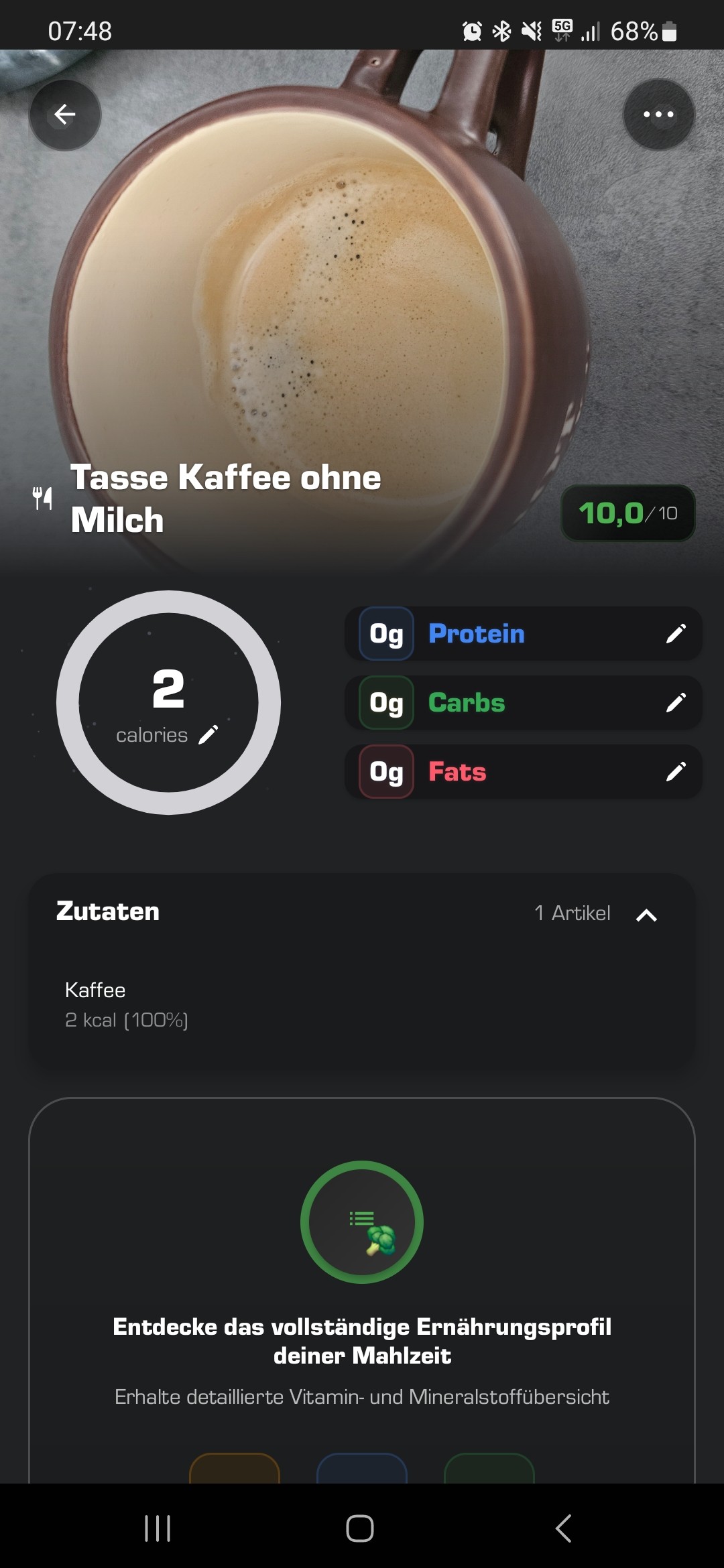Tap 1 Artikel next to Zutaten
Screen dimensions: 724x1568
pyautogui.click(x=572, y=913)
